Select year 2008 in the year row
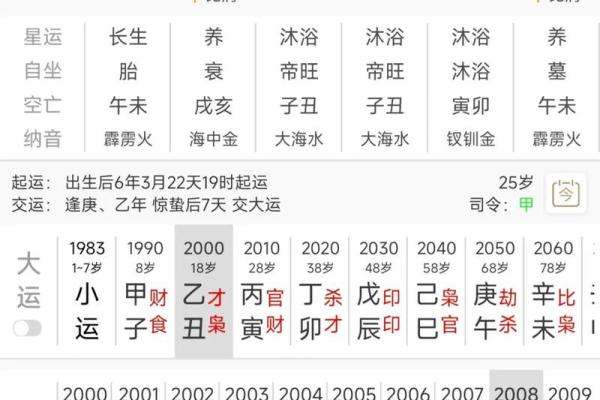Screen dimensions: 600x400 [x=516, y=392]
